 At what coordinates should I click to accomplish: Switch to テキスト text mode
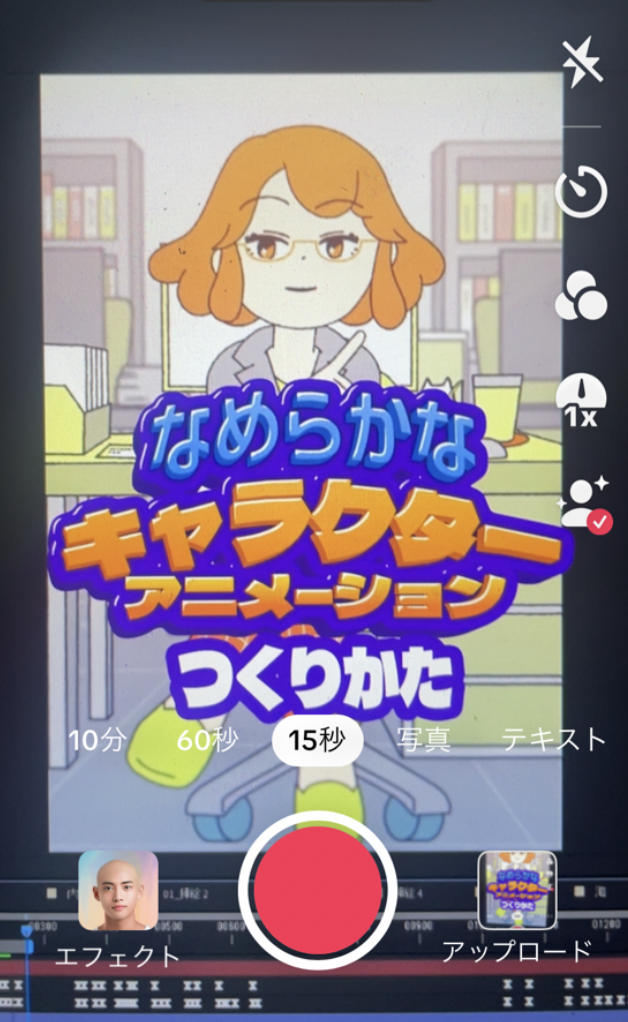(554, 740)
